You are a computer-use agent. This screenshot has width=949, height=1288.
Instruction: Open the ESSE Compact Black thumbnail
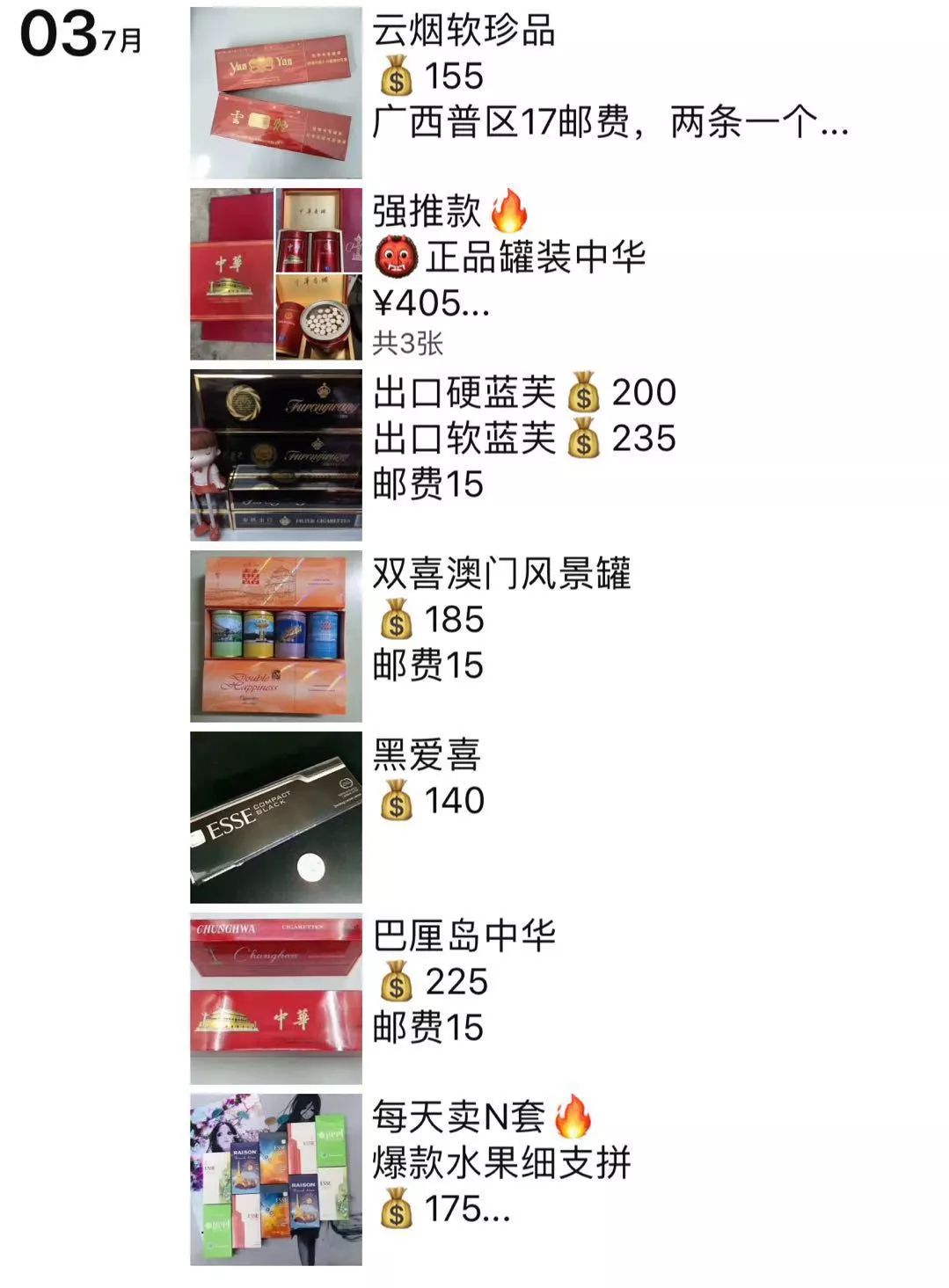[275, 816]
